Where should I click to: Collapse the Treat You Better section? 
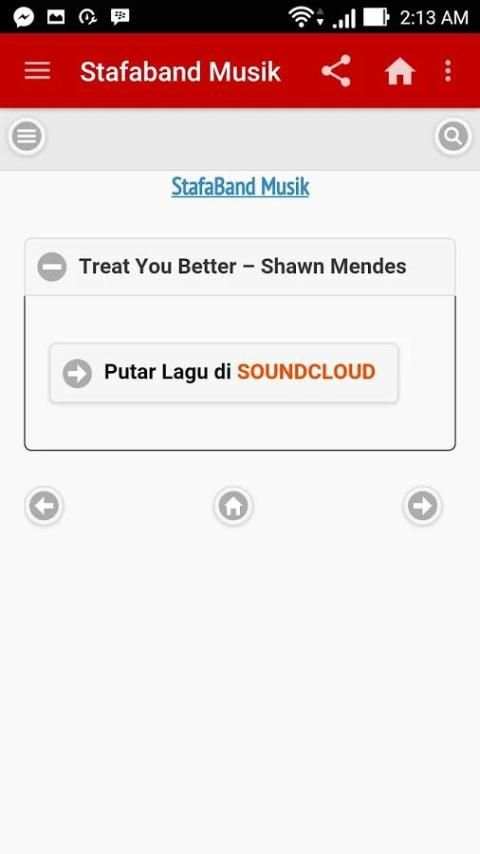tap(240, 267)
